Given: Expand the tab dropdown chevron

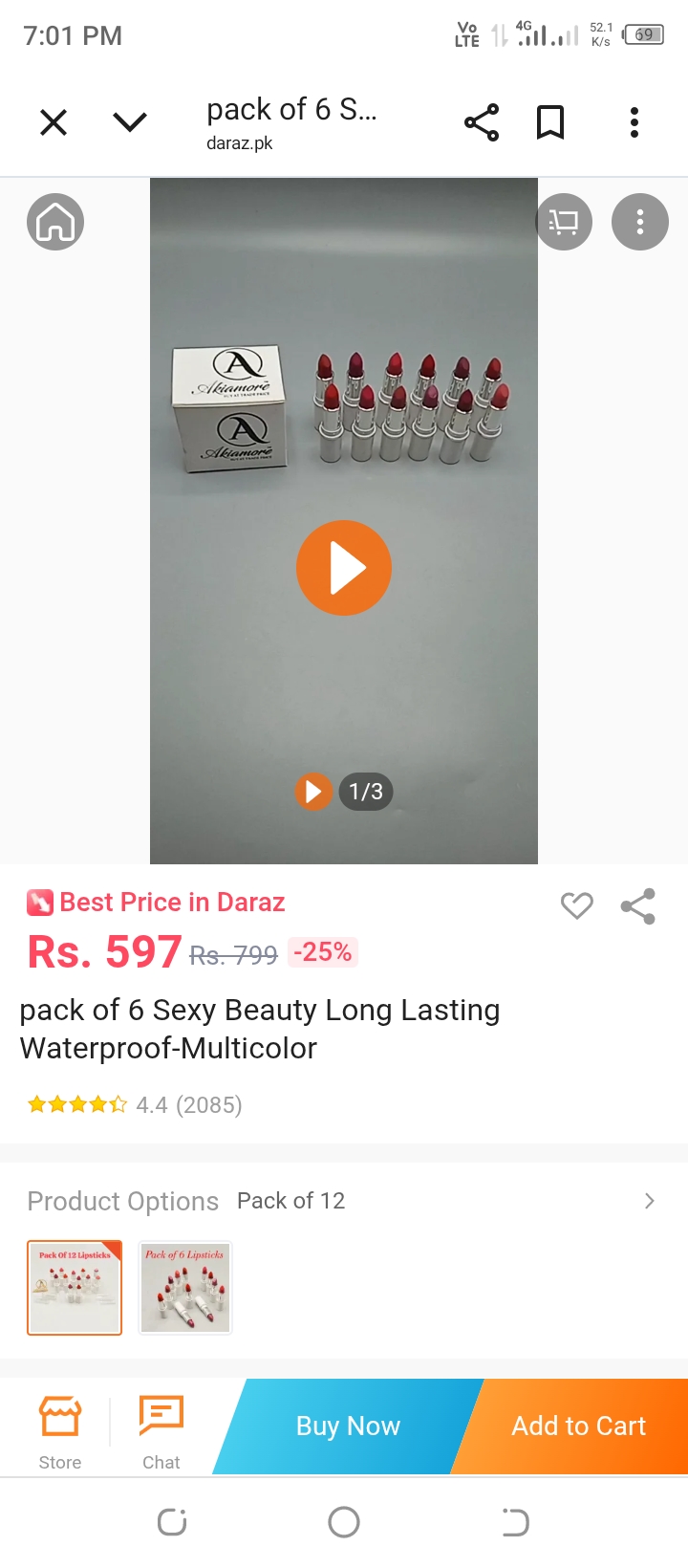Looking at the screenshot, I should pos(130,122).
